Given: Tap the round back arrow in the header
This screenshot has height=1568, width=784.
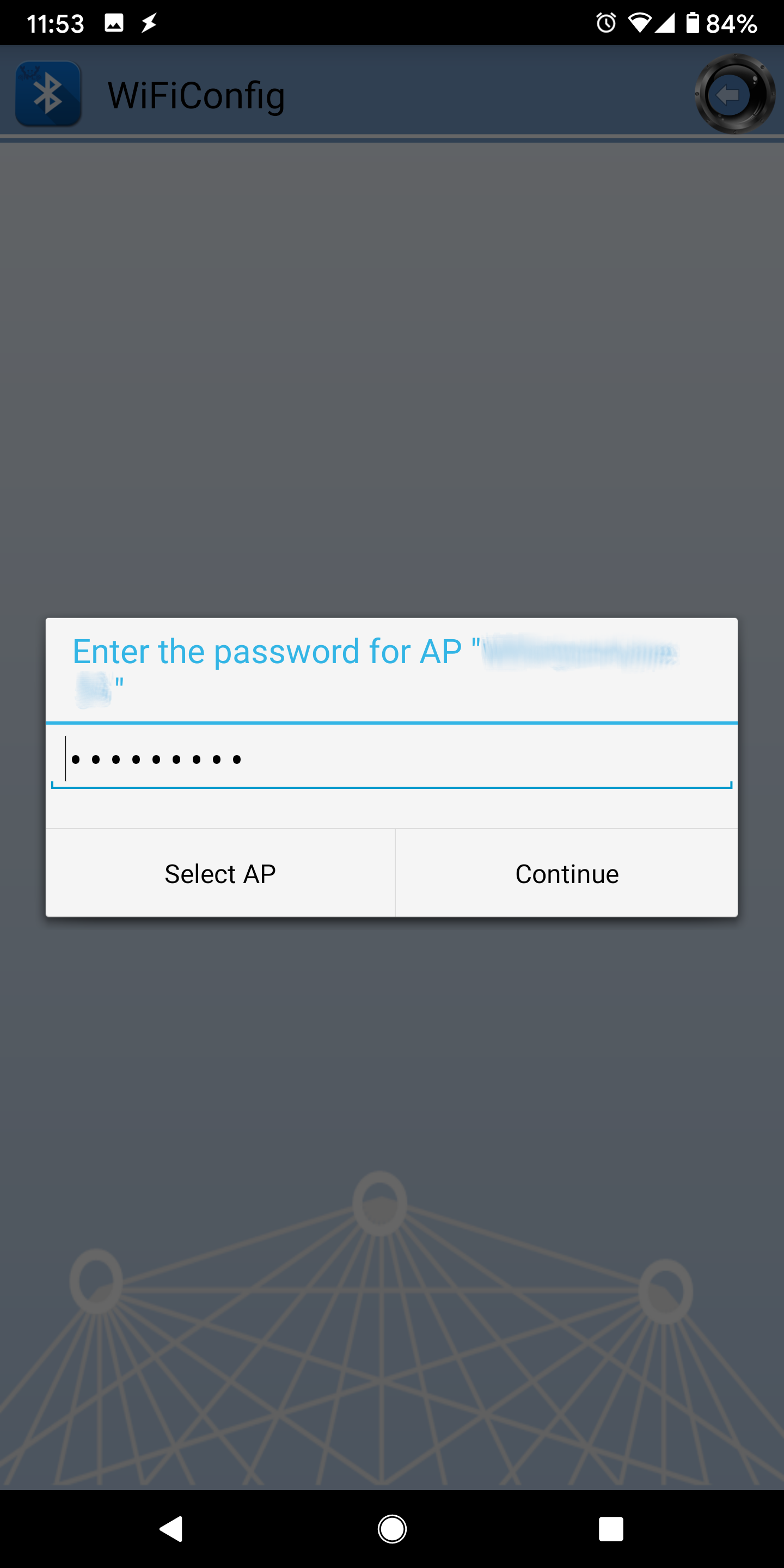Looking at the screenshot, I should 733,94.
